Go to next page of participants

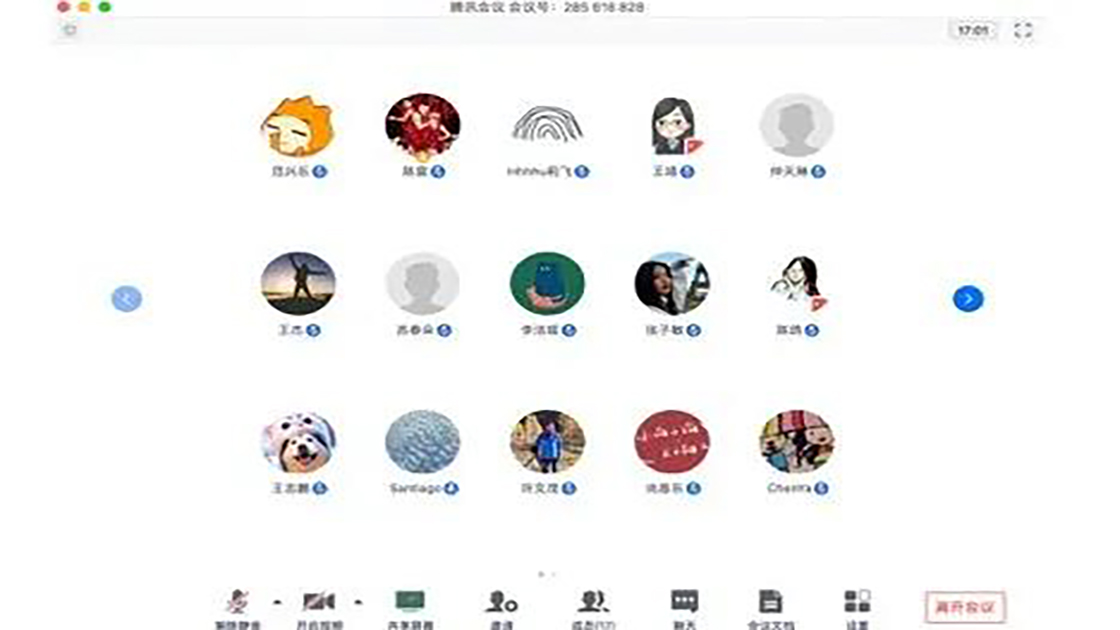tap(968, 299)
